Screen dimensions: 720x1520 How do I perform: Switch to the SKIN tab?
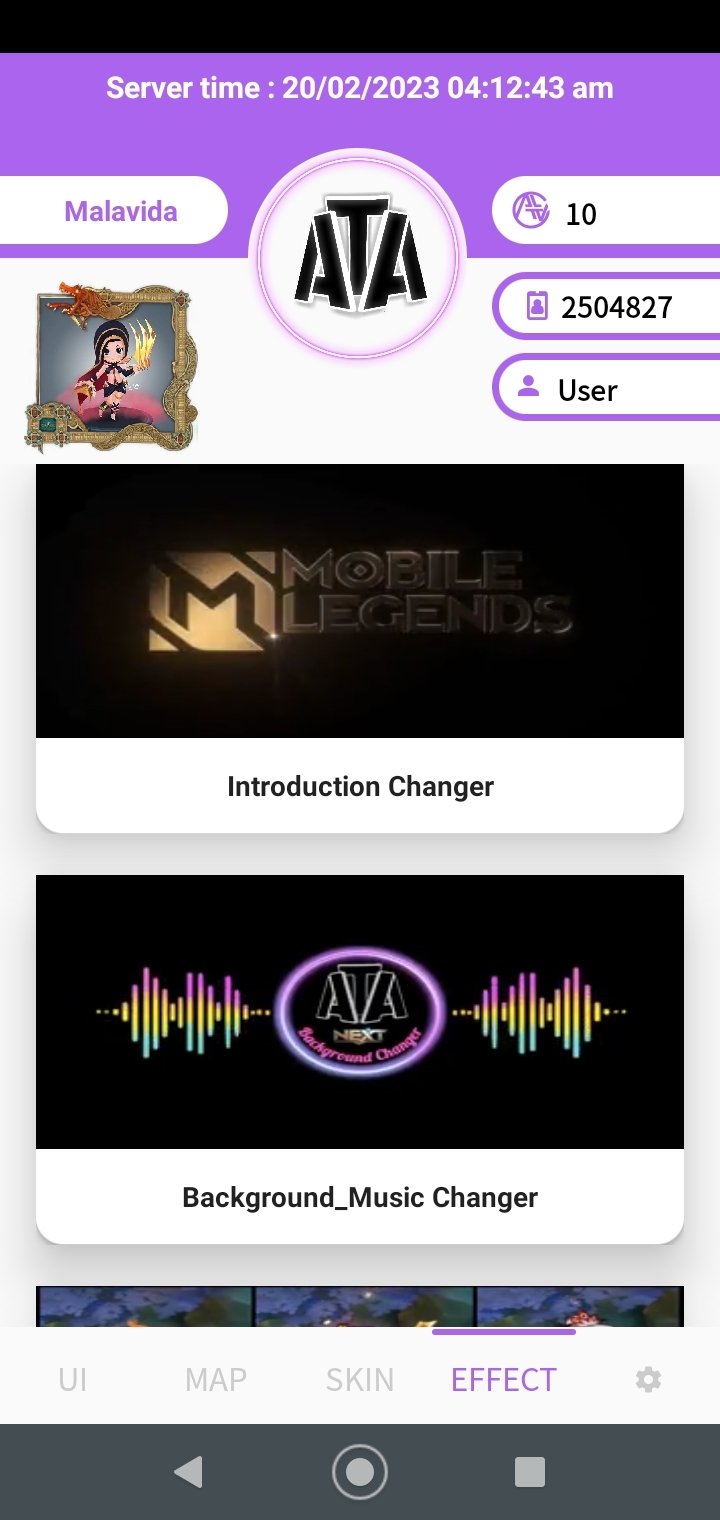[x=360, y=1379]
